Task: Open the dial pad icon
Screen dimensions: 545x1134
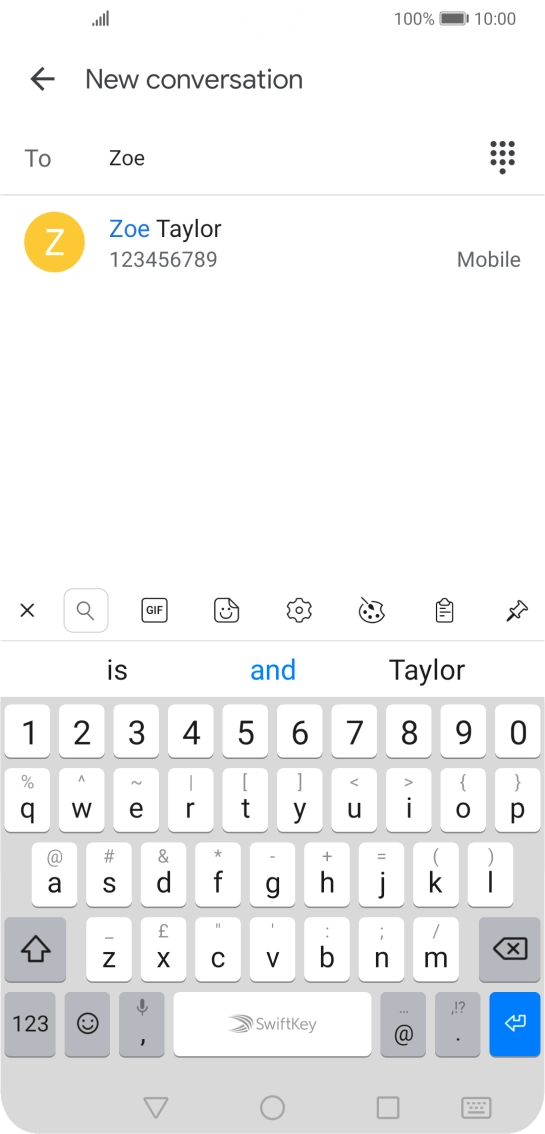Action: [502, 157]
